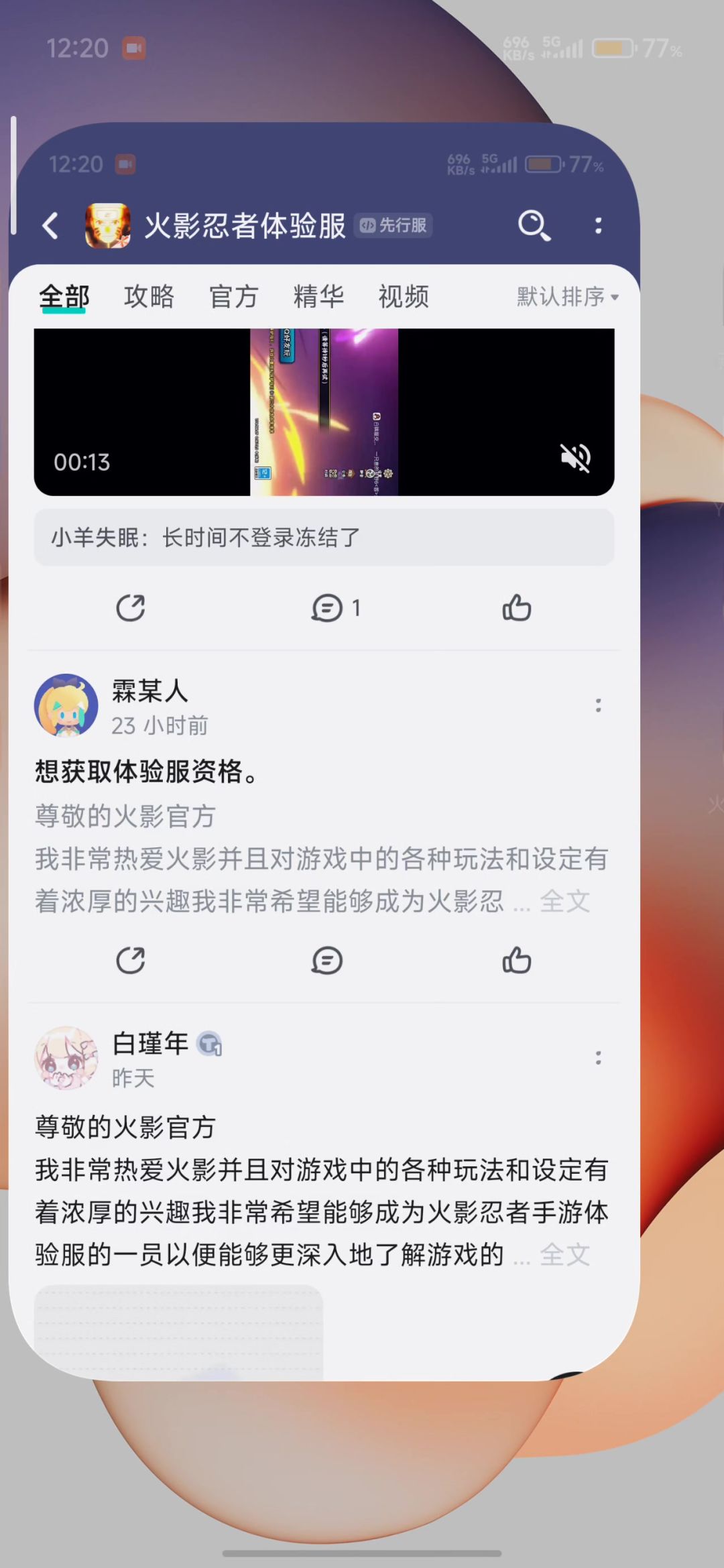Switch to the 视频 tab
This screenshot has width=724, height=1568.
(x=403, y=296)
